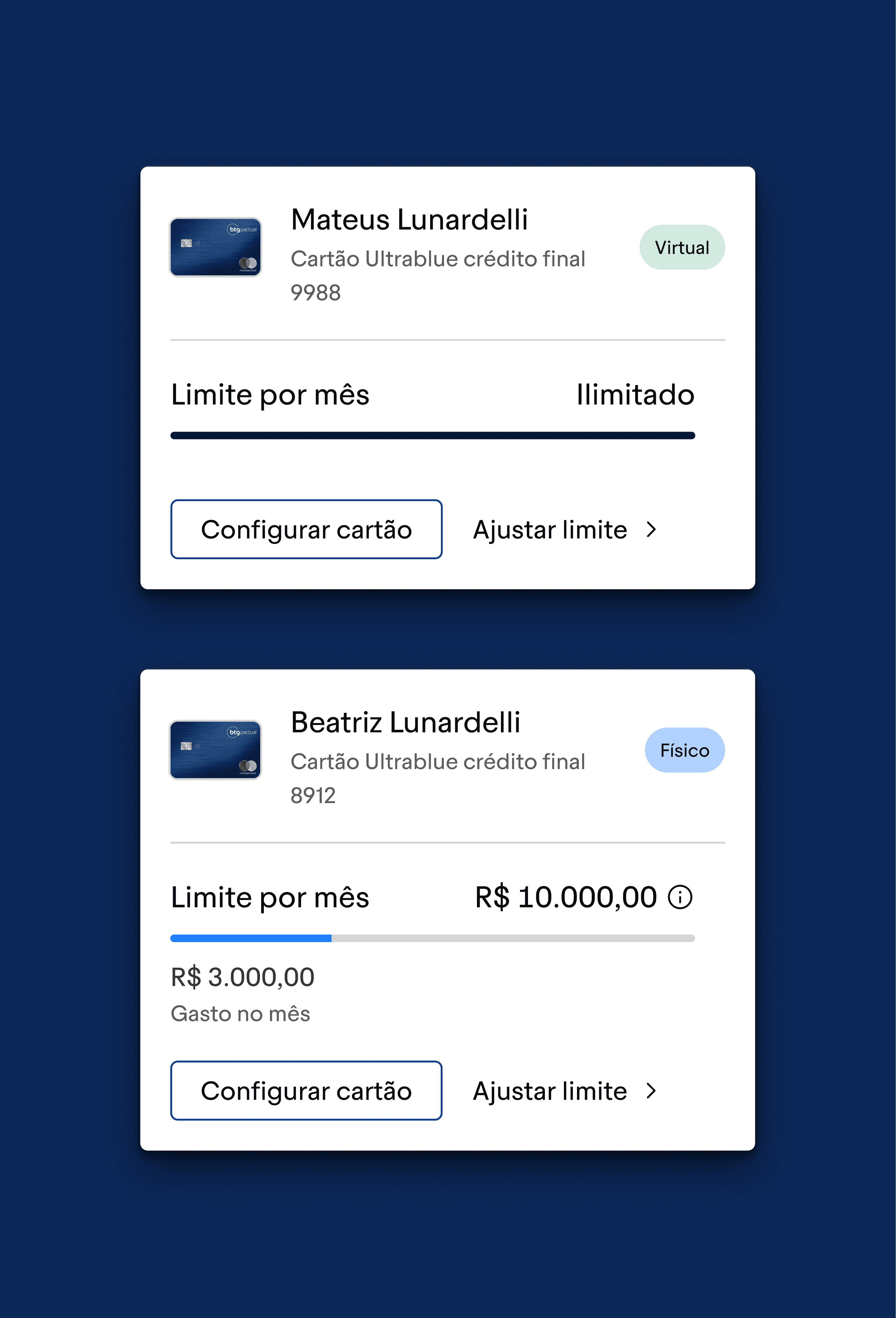896x1318 pixels.
Task: Select Configurar cartão on Beatriz Lunardelli's card
Action: [306, 1091]
